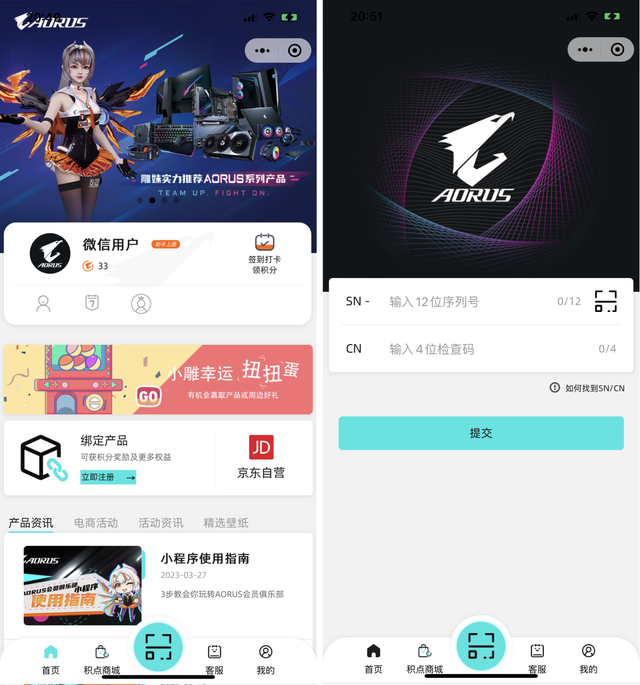Switch to the 活动资讯 tab
This screenshot has width=640, height=685.
tap(161, 523)
